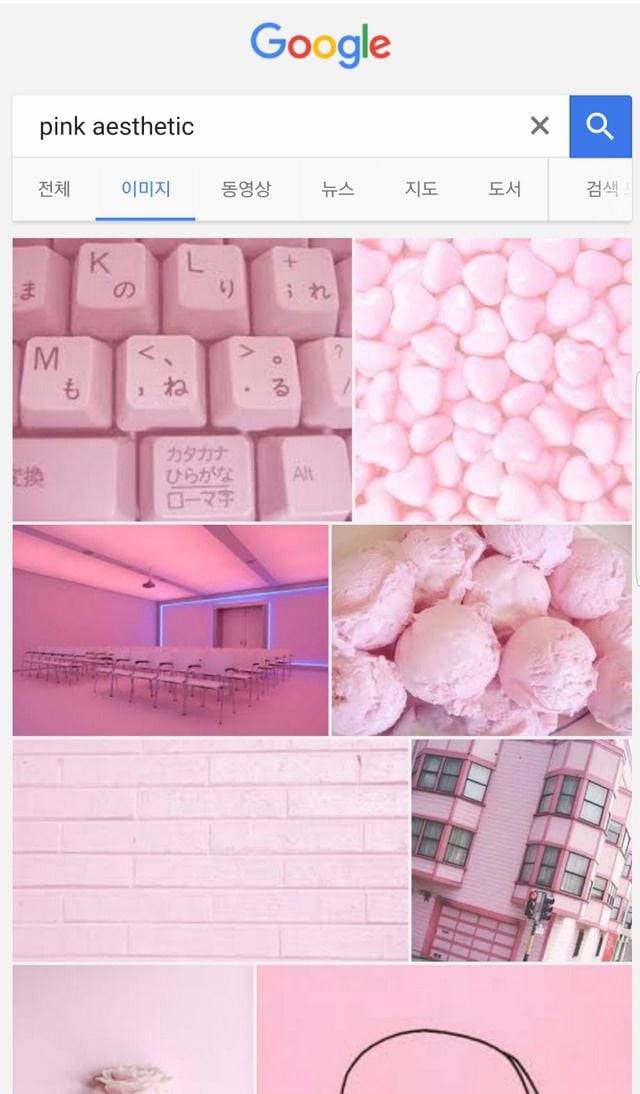
Task: Clear the search query with the X
Action: [x=539, y=126]
